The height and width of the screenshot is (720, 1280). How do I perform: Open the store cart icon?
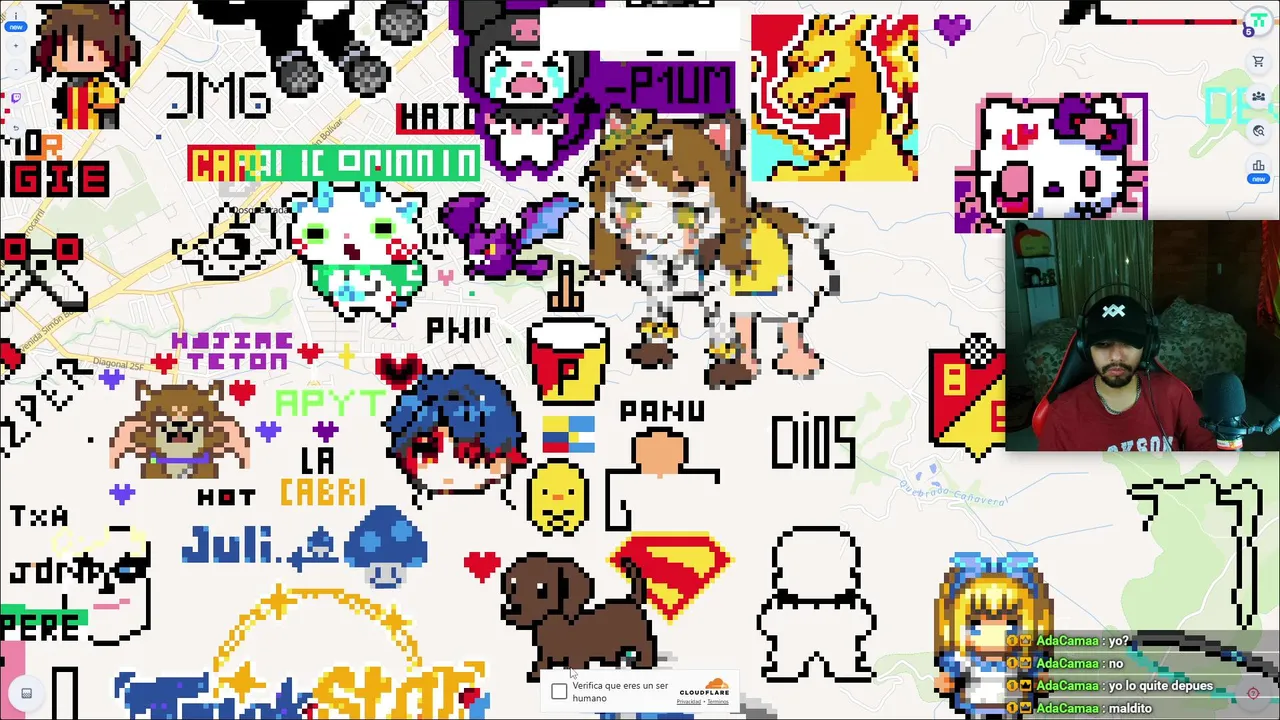pos(1258,61)
